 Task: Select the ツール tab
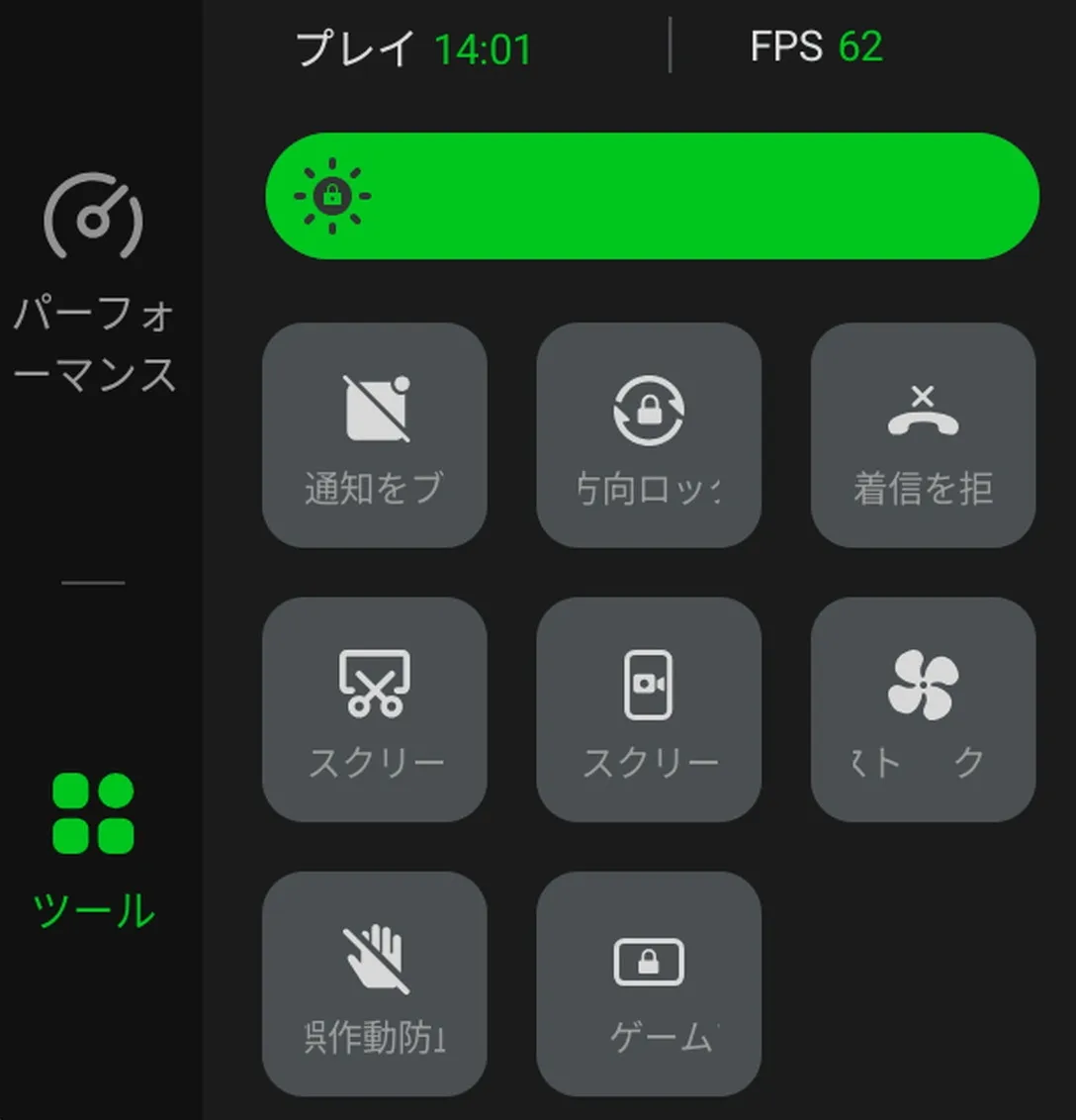(94, 851)
